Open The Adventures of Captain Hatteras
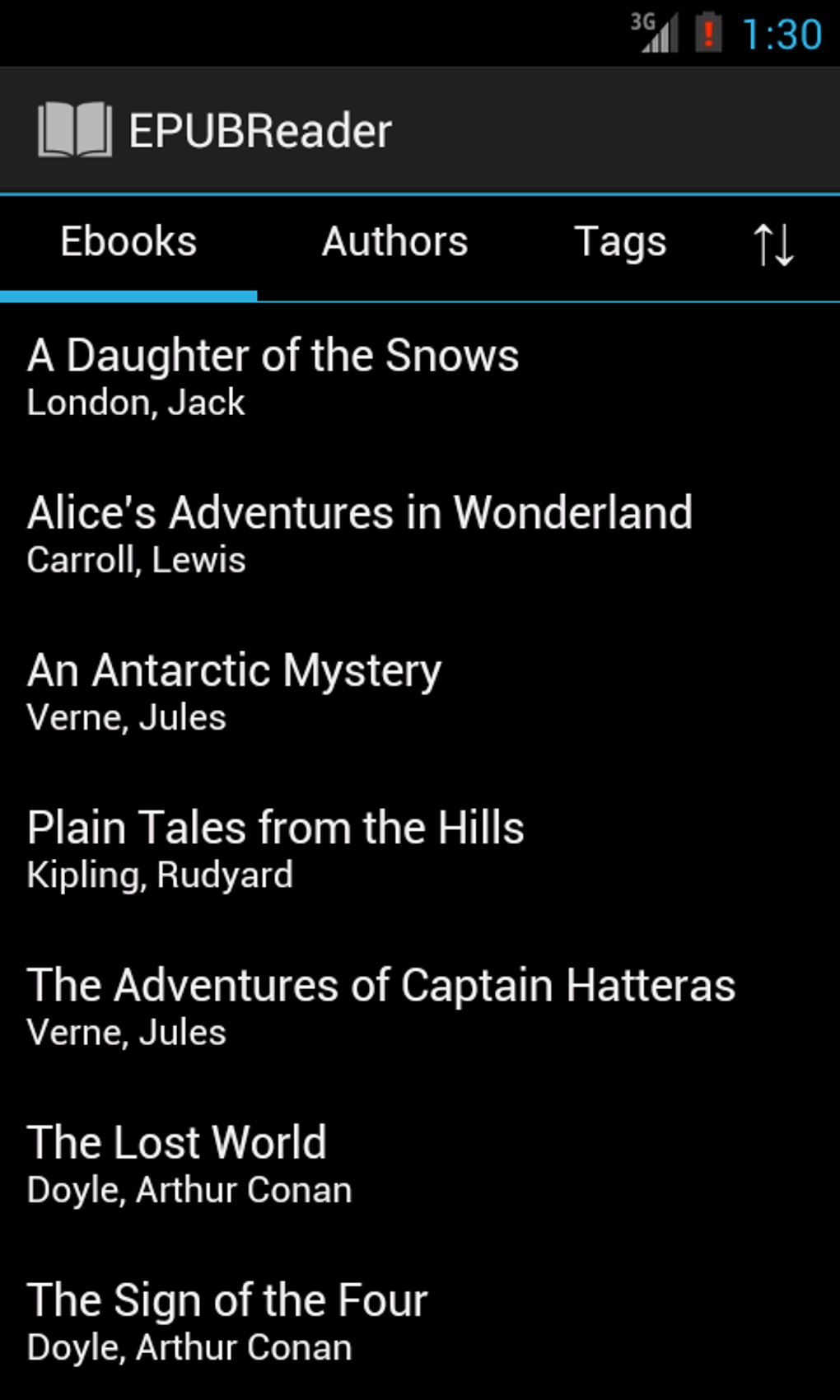Image resolution: width=840 pixels, height=1400 pixels. (380, 1006)
